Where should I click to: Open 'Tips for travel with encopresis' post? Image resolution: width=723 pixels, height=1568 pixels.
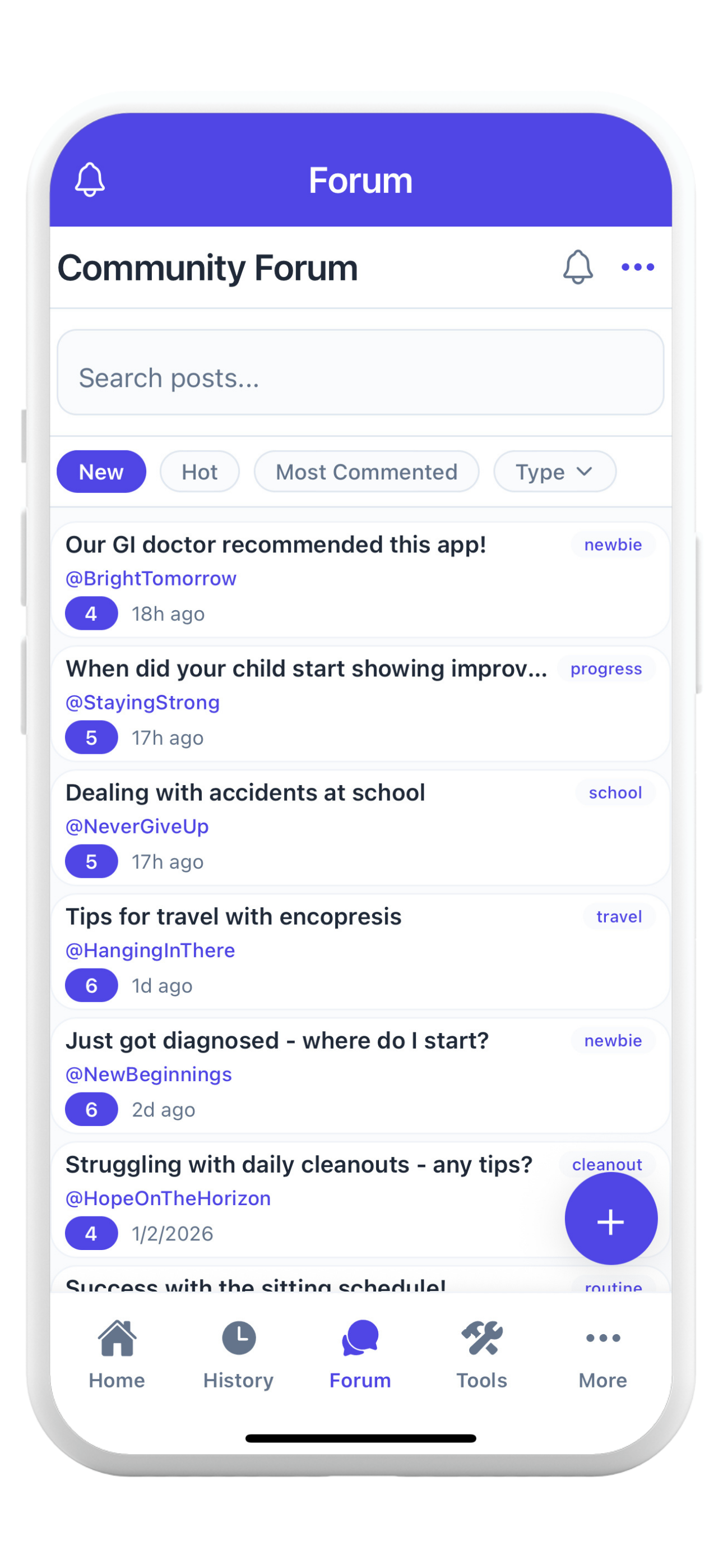click(x=234, y=917)
